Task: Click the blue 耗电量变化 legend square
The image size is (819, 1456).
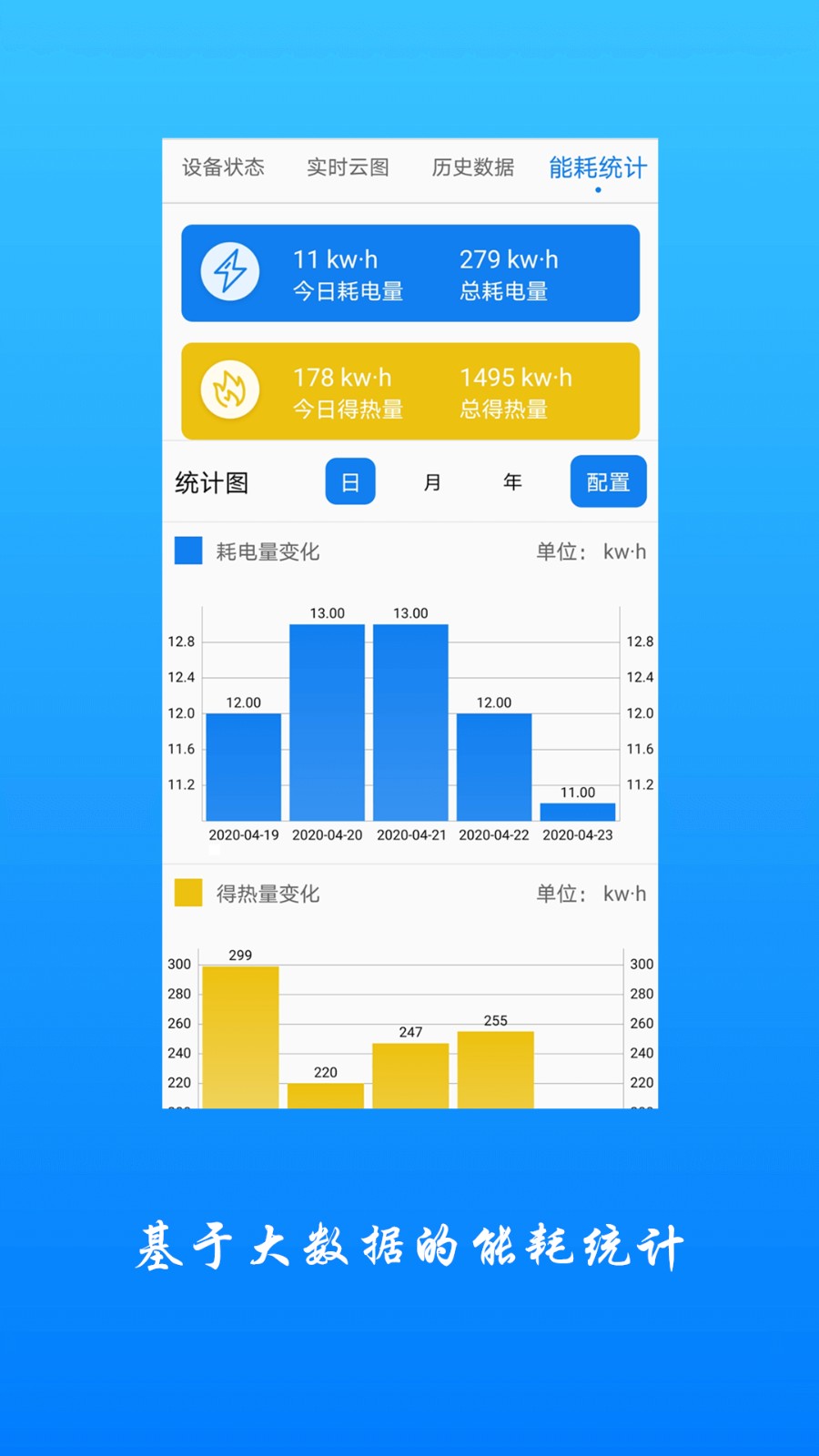Action: pyautogui.click(x=188, y=551)
